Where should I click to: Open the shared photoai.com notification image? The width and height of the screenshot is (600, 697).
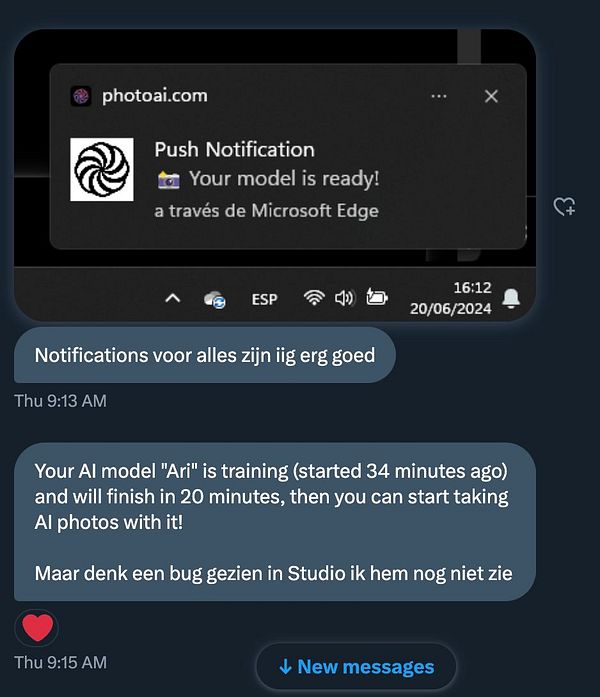[x=275, y=175]
